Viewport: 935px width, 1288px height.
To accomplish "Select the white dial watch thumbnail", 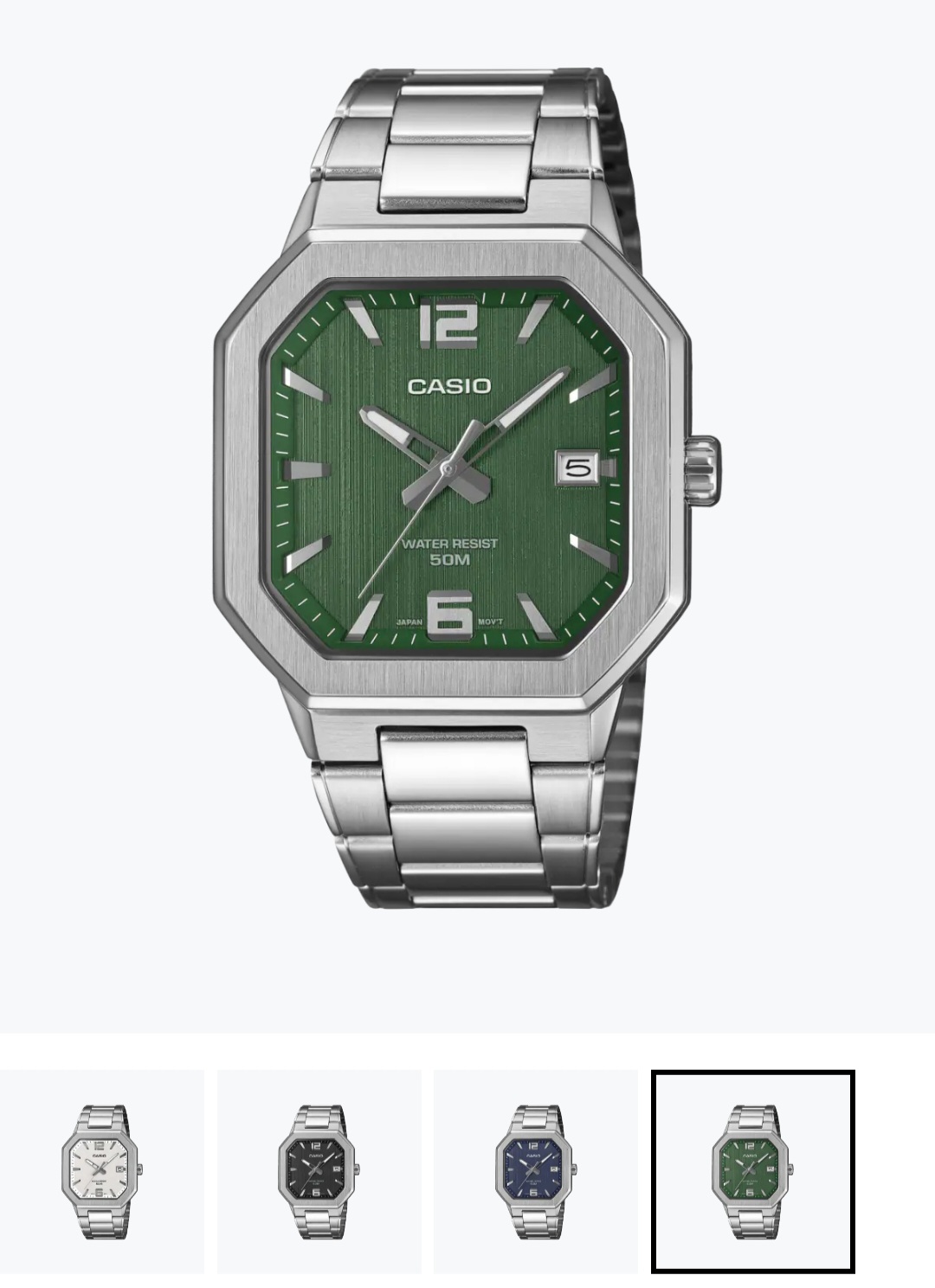I will click(x=101, y=1171).
